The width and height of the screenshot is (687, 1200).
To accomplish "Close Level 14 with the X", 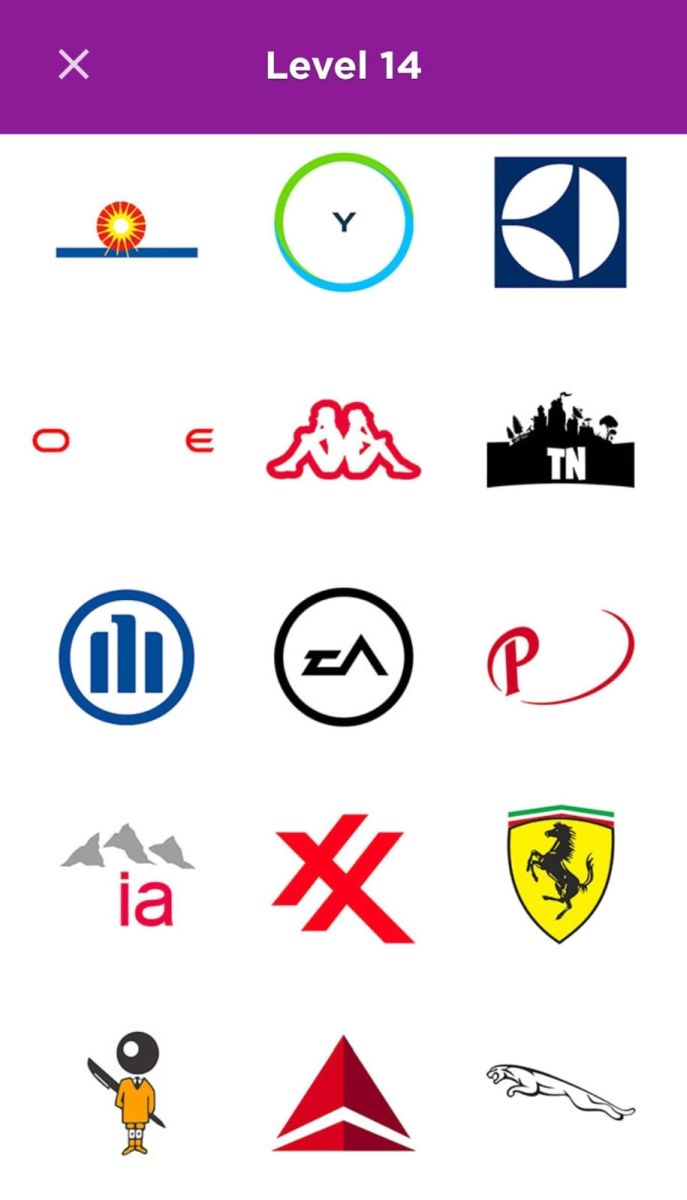I will pos(74,65).
